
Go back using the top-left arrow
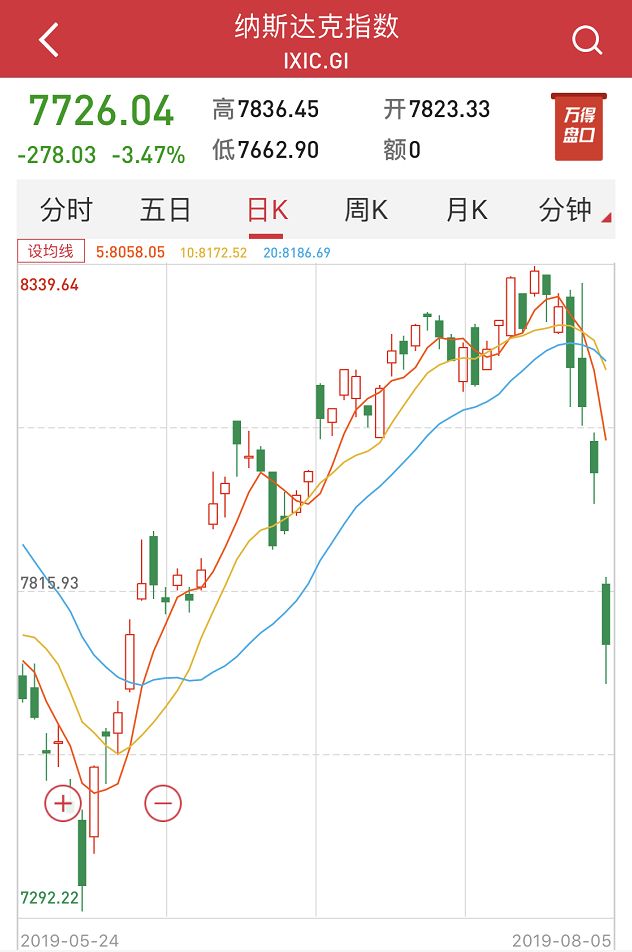[x=48, y=40]
